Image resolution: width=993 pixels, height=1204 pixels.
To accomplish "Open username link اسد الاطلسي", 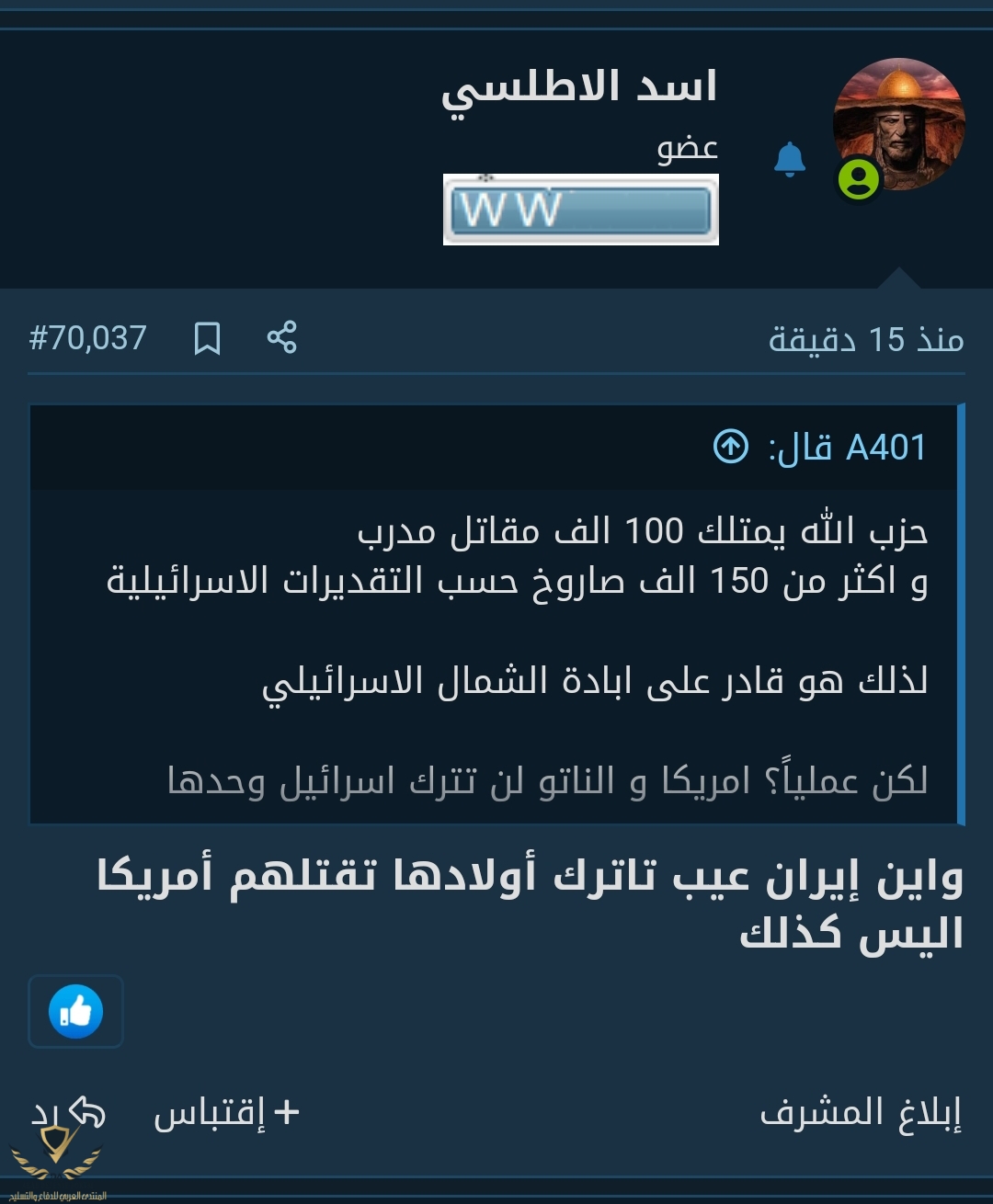I will click(x=578, y=88).
